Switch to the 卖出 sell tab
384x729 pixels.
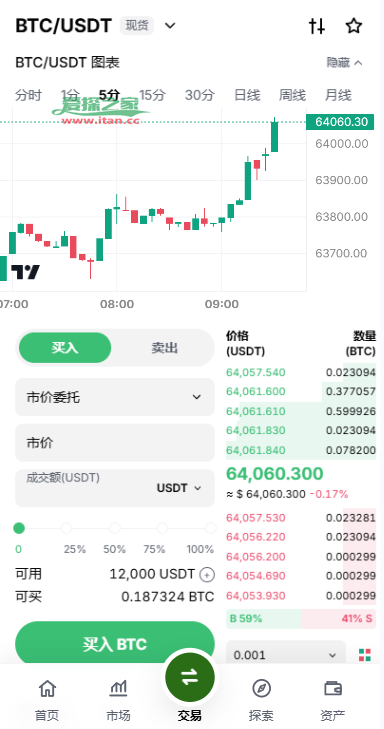click(x=165, y=348)
